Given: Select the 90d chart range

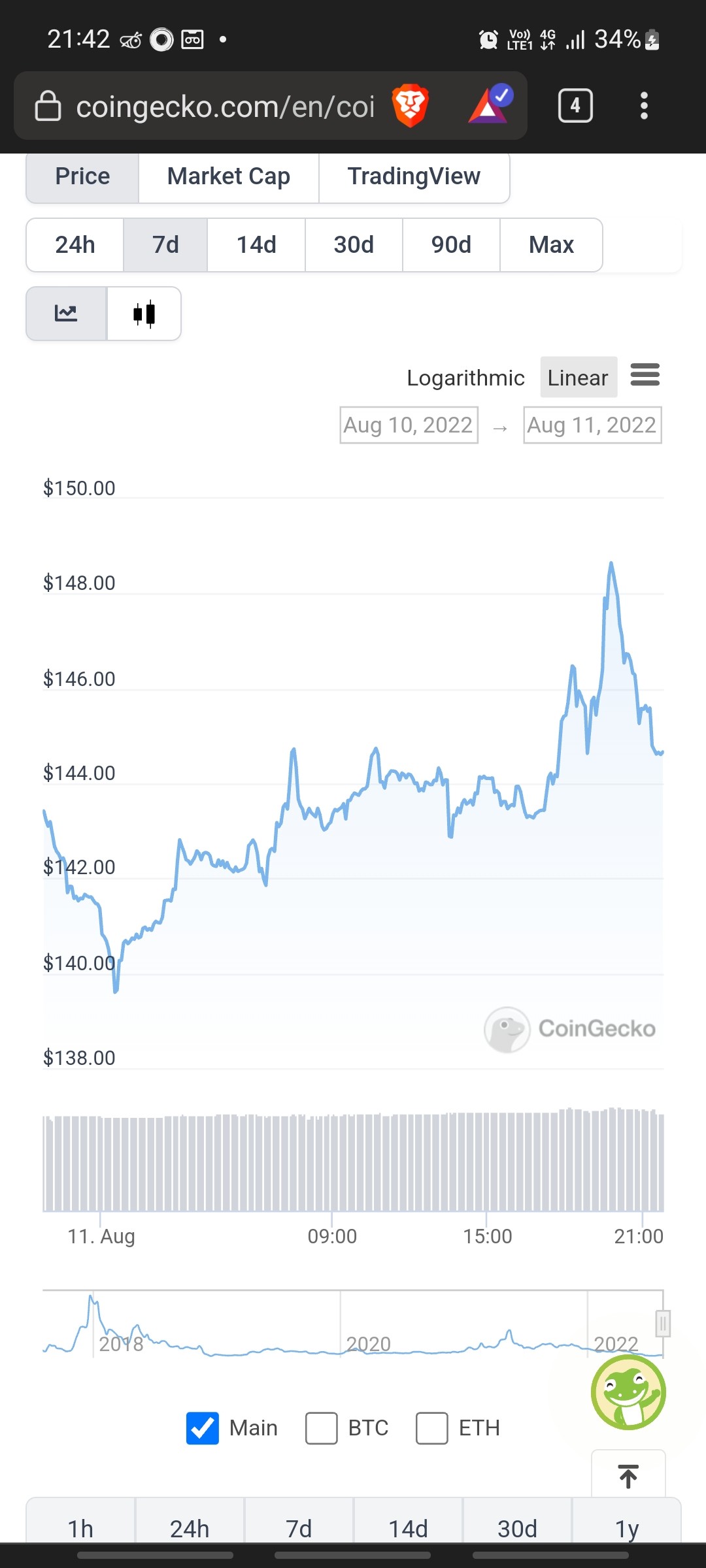Looking at the screenshot, I should pyautogui.click(x=451, y=245).
